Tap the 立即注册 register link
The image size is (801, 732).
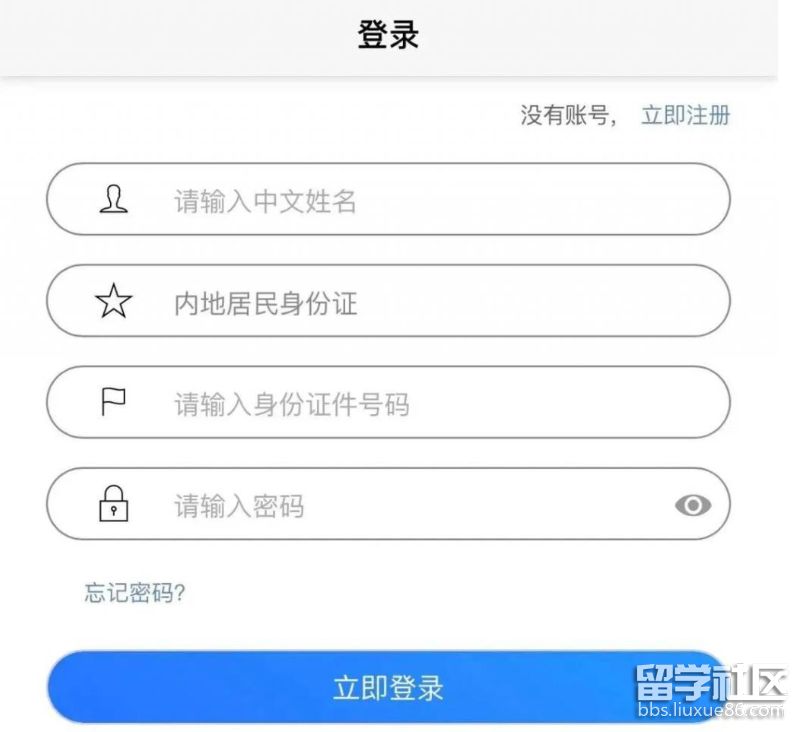(x=685, y=115)
